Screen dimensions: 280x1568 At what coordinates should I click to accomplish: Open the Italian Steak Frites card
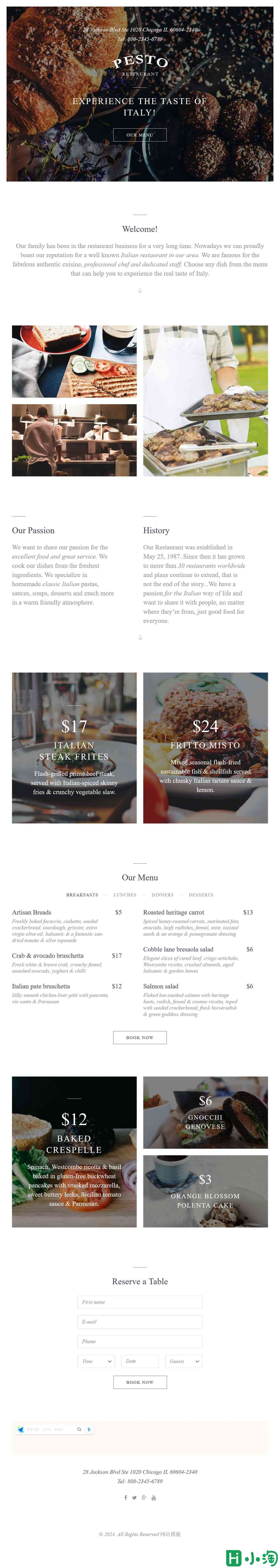point(74,748)
